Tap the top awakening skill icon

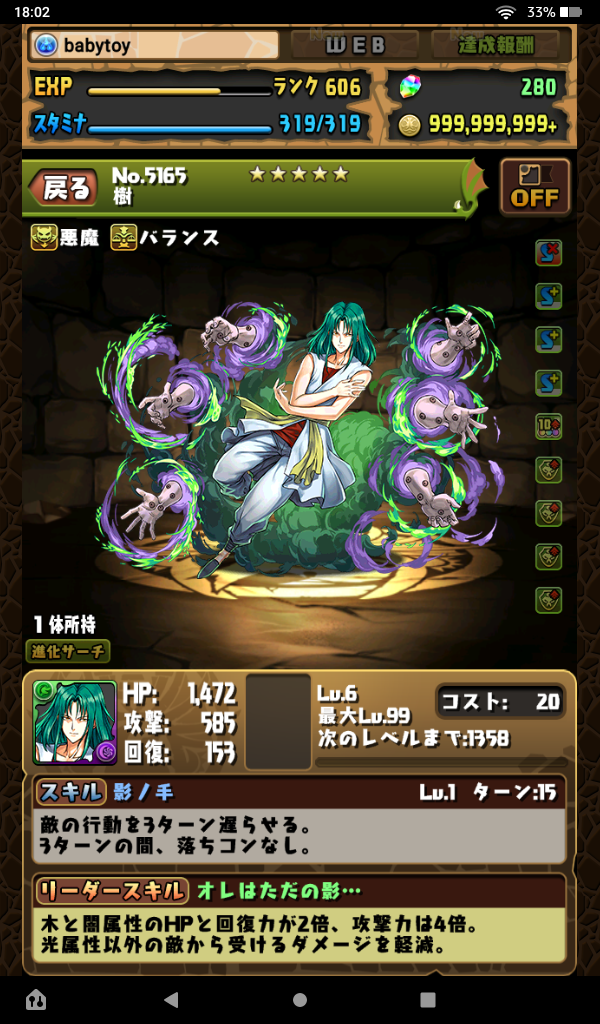click(548, 252)
